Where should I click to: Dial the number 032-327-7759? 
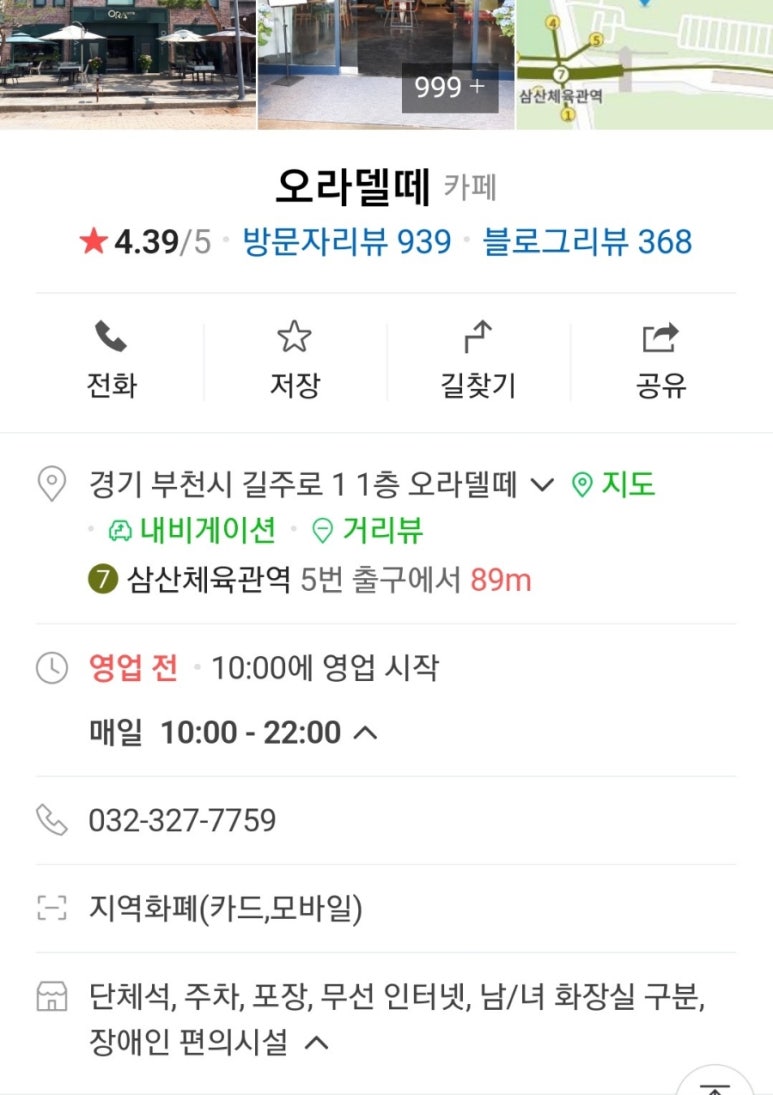point(182,821)
